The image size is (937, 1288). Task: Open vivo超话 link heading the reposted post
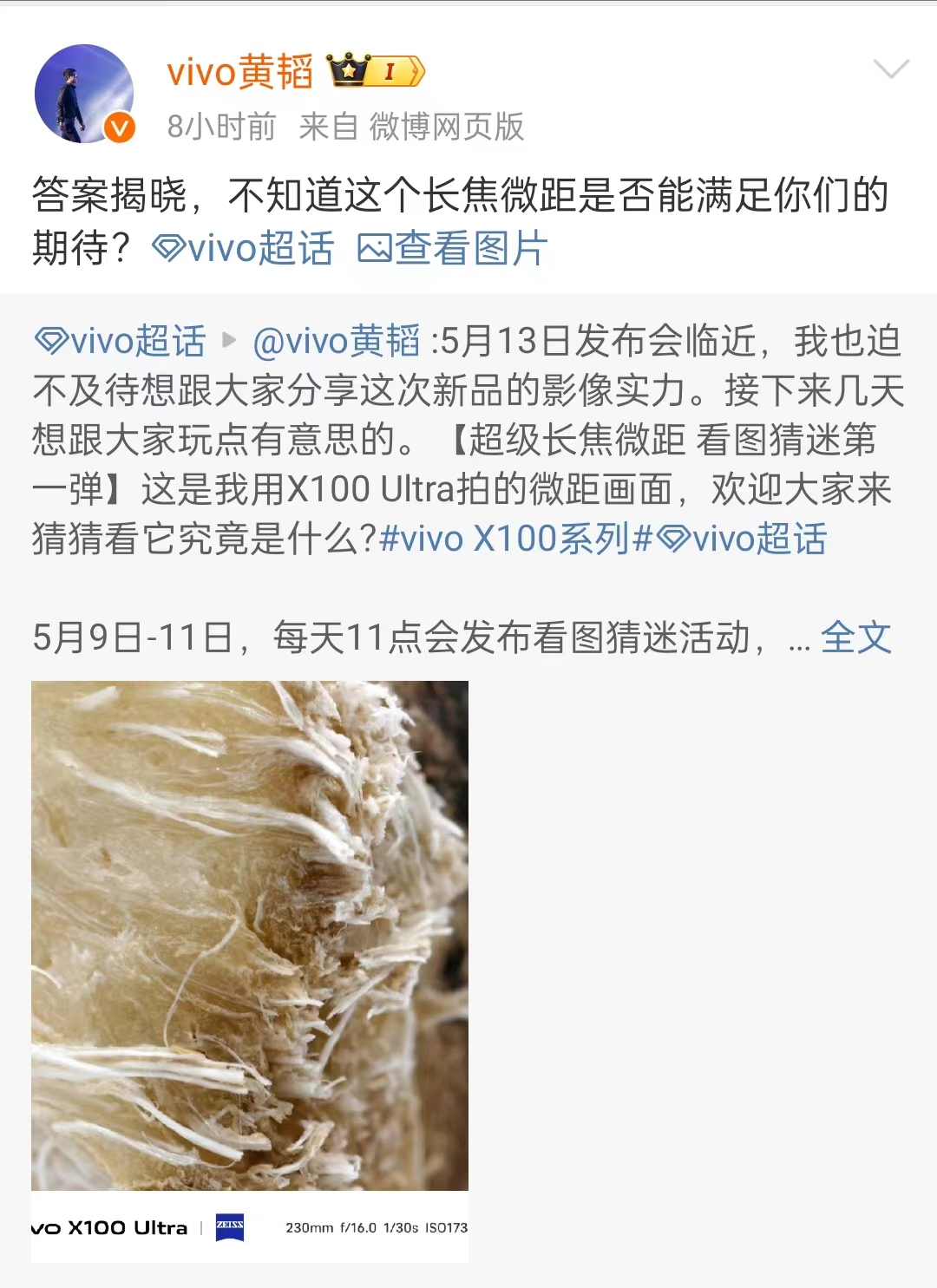coord(121,341)
